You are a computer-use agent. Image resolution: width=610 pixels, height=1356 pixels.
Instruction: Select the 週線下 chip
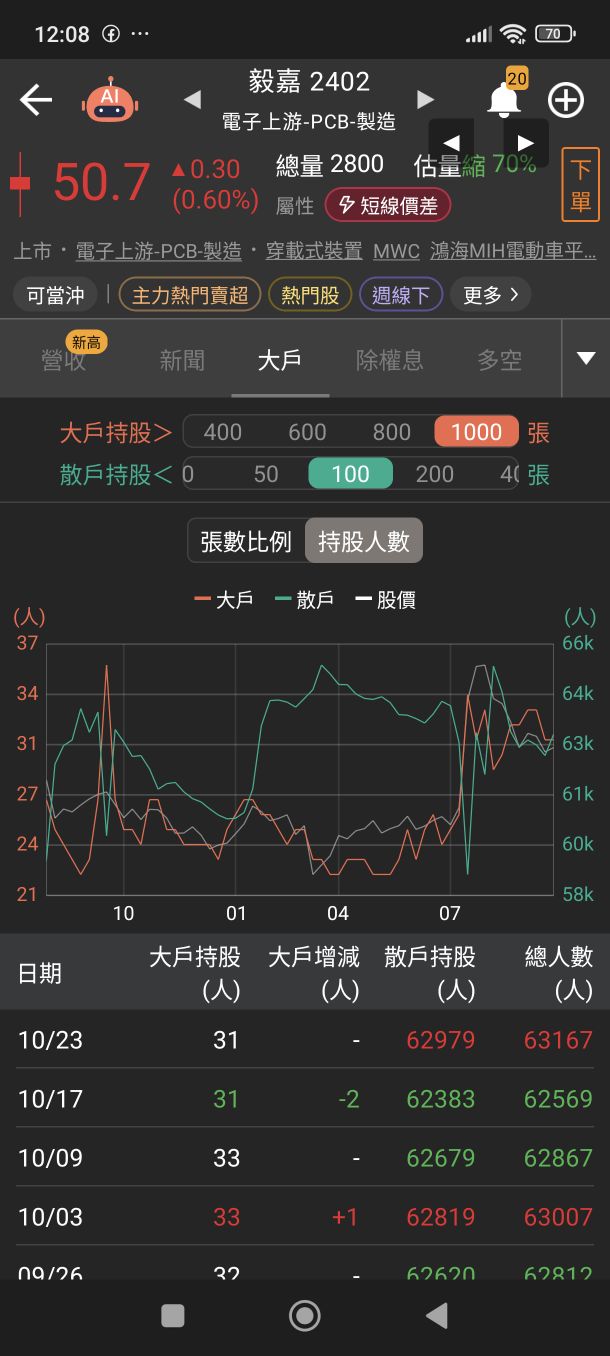[x=400, y=295]
